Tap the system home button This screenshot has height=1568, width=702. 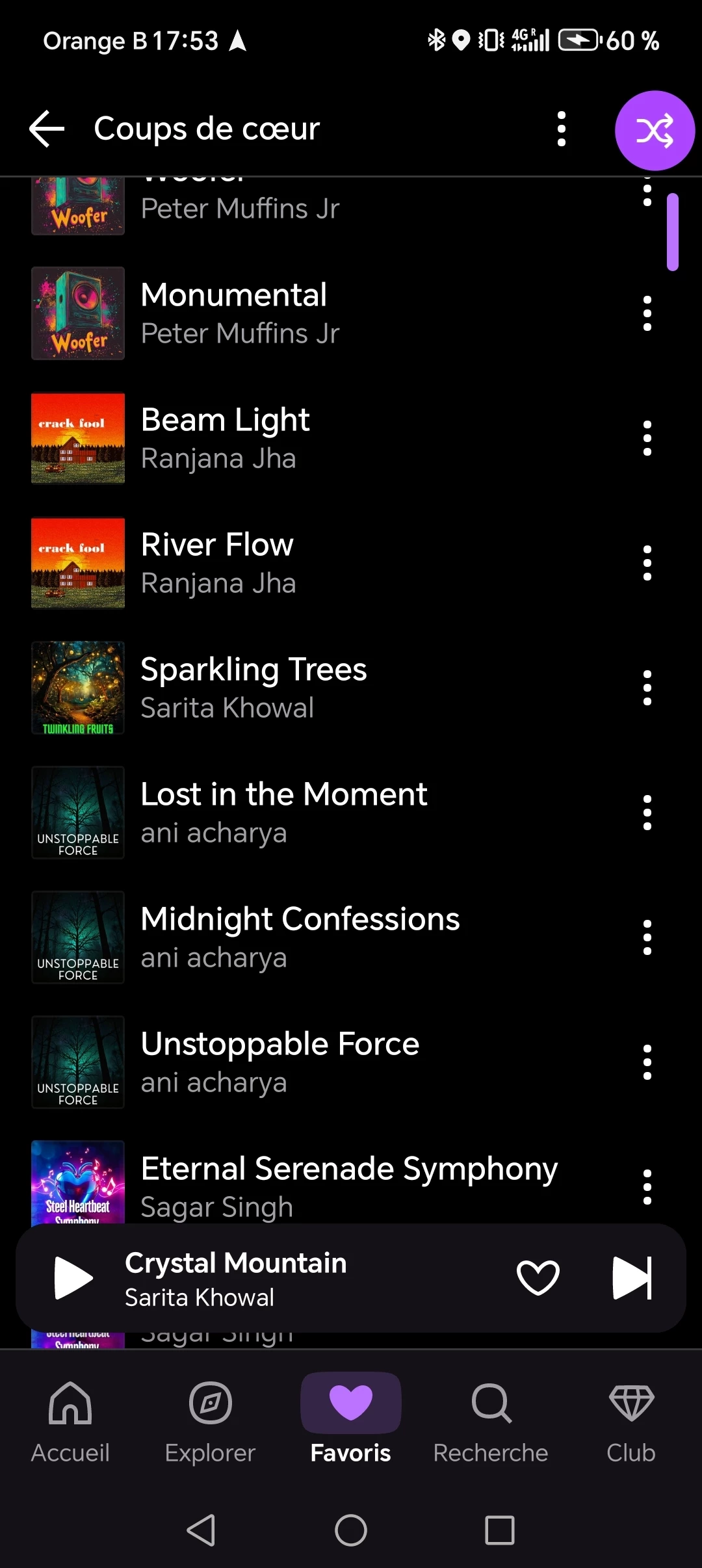pos(351,1530)
